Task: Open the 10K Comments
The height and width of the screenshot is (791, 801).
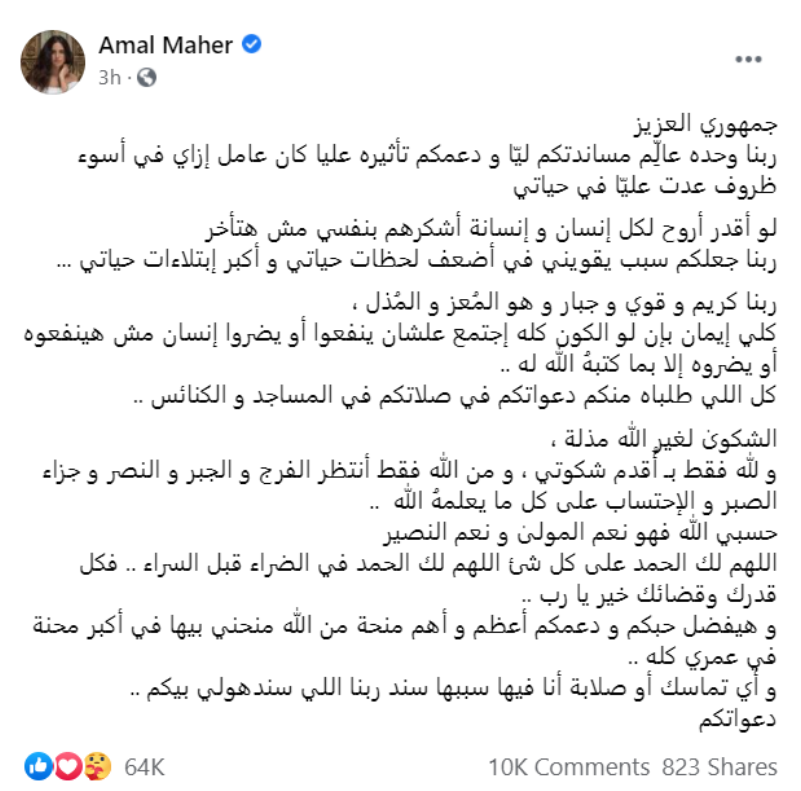Action: tap(568, 767)
